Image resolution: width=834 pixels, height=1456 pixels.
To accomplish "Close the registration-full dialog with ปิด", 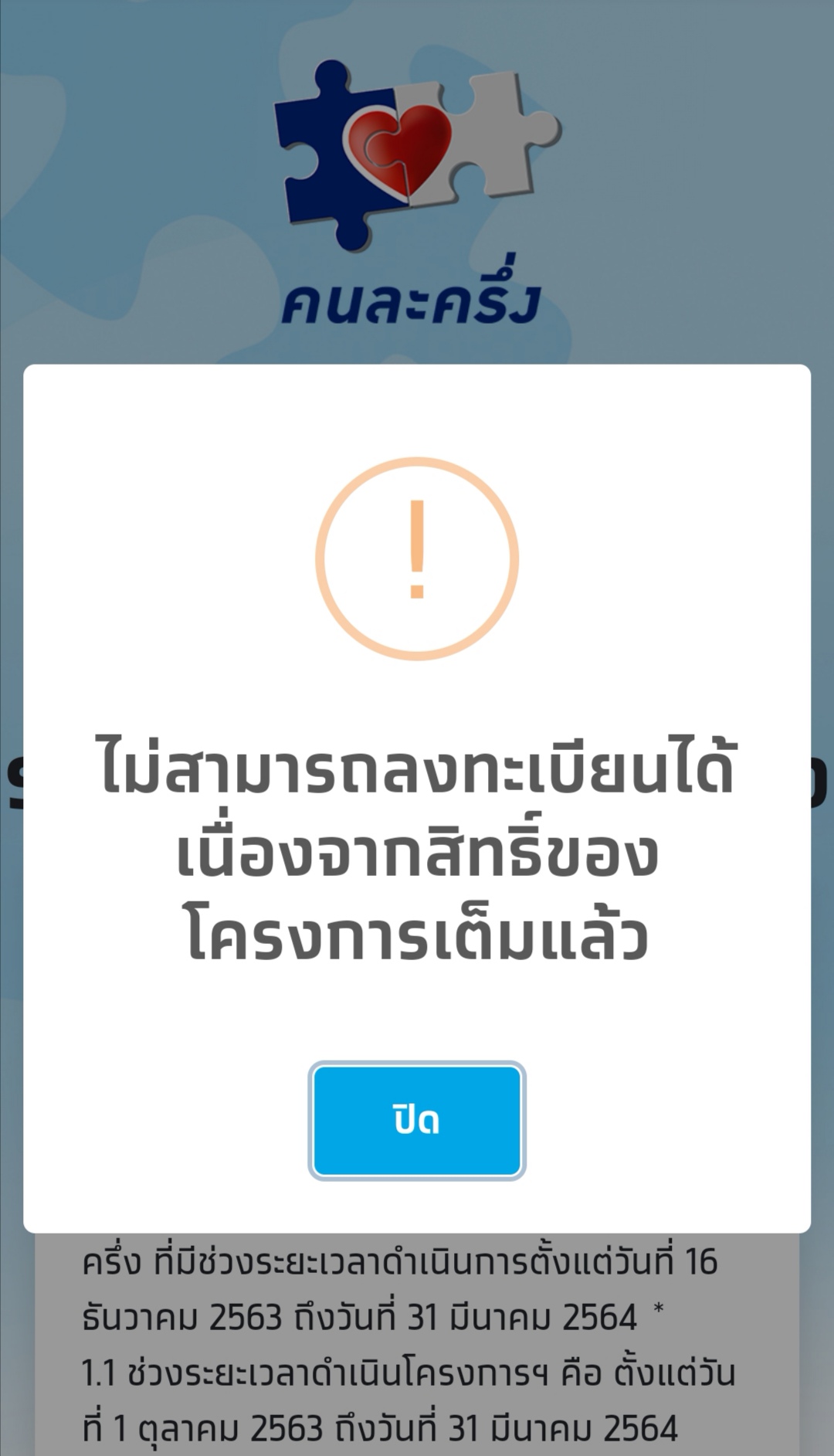I will [417, 1120].
